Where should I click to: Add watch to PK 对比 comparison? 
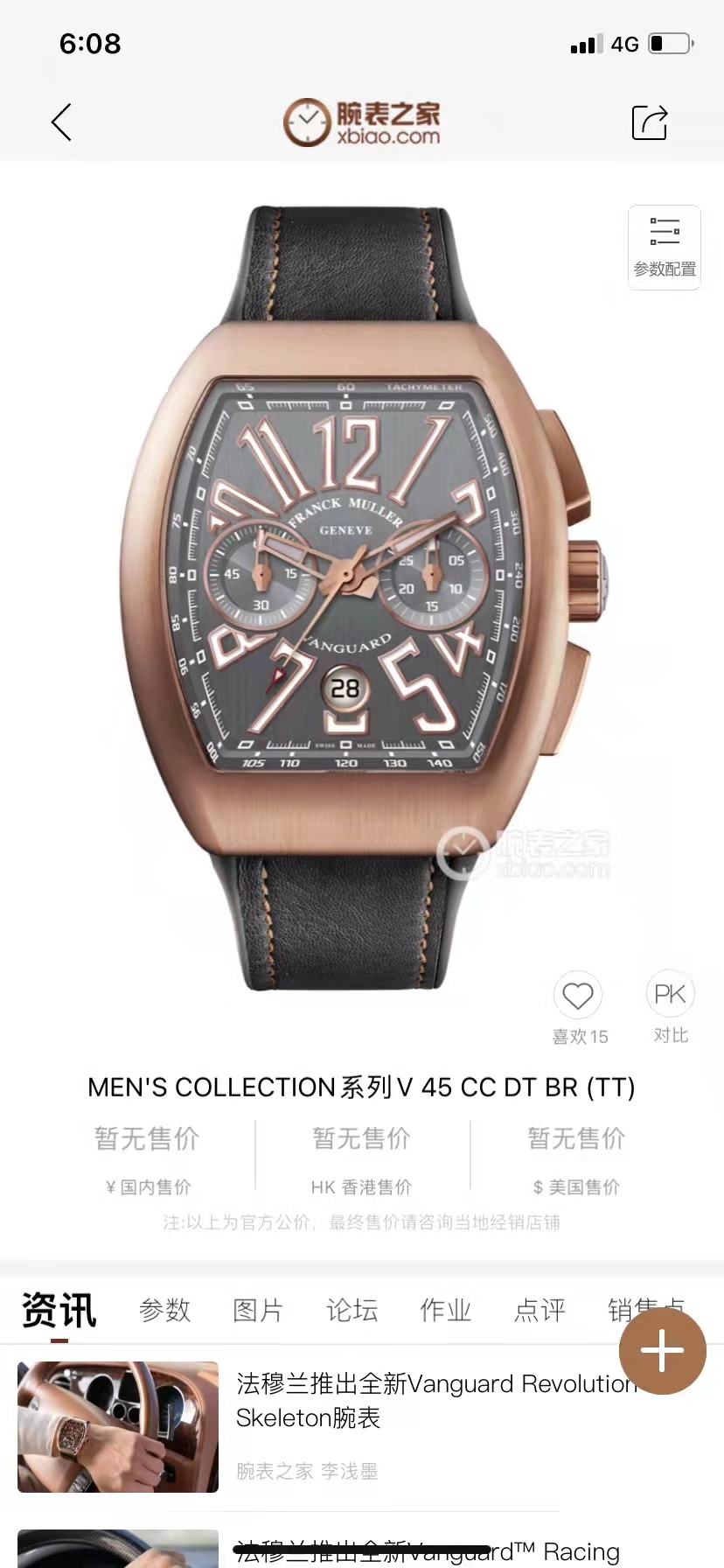(x=670, y=995)
